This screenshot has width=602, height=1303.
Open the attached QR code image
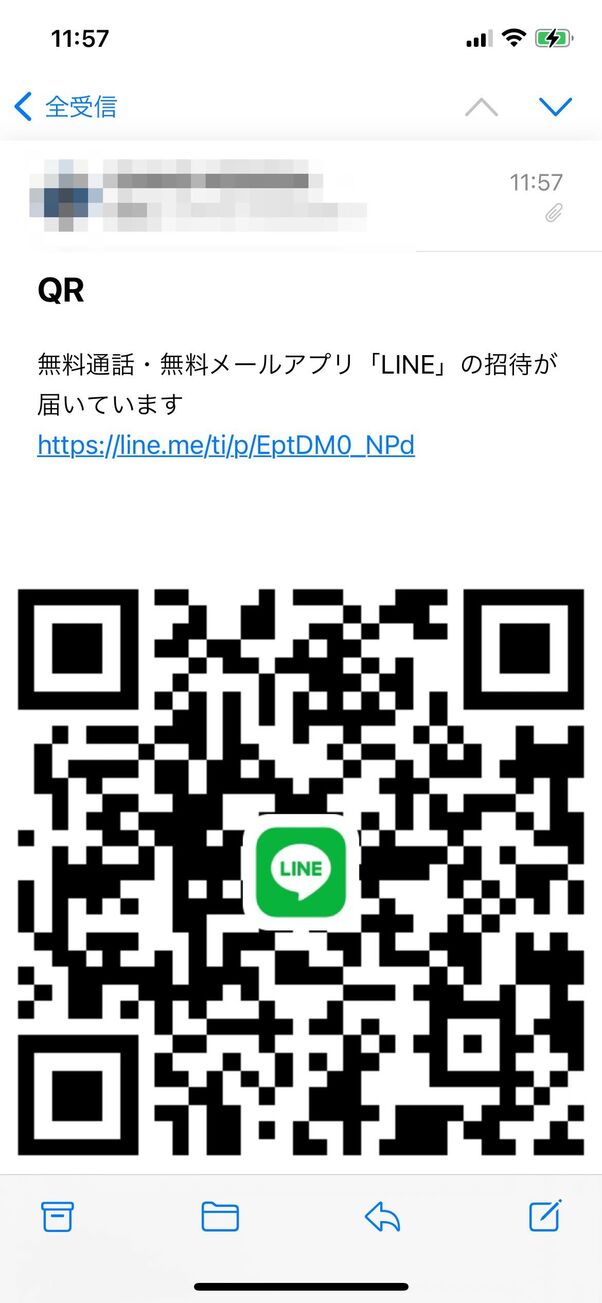[x=300, y=870]
